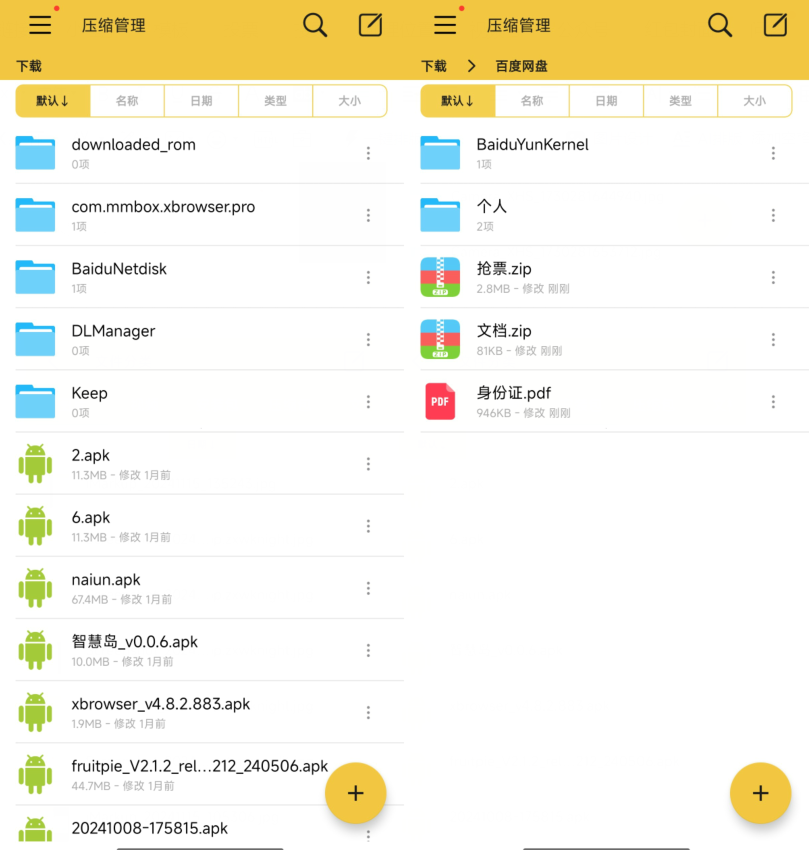Open the com.mmbox.xbrowser.pro folder
809x850 pixels.
[x=163, y=214]
